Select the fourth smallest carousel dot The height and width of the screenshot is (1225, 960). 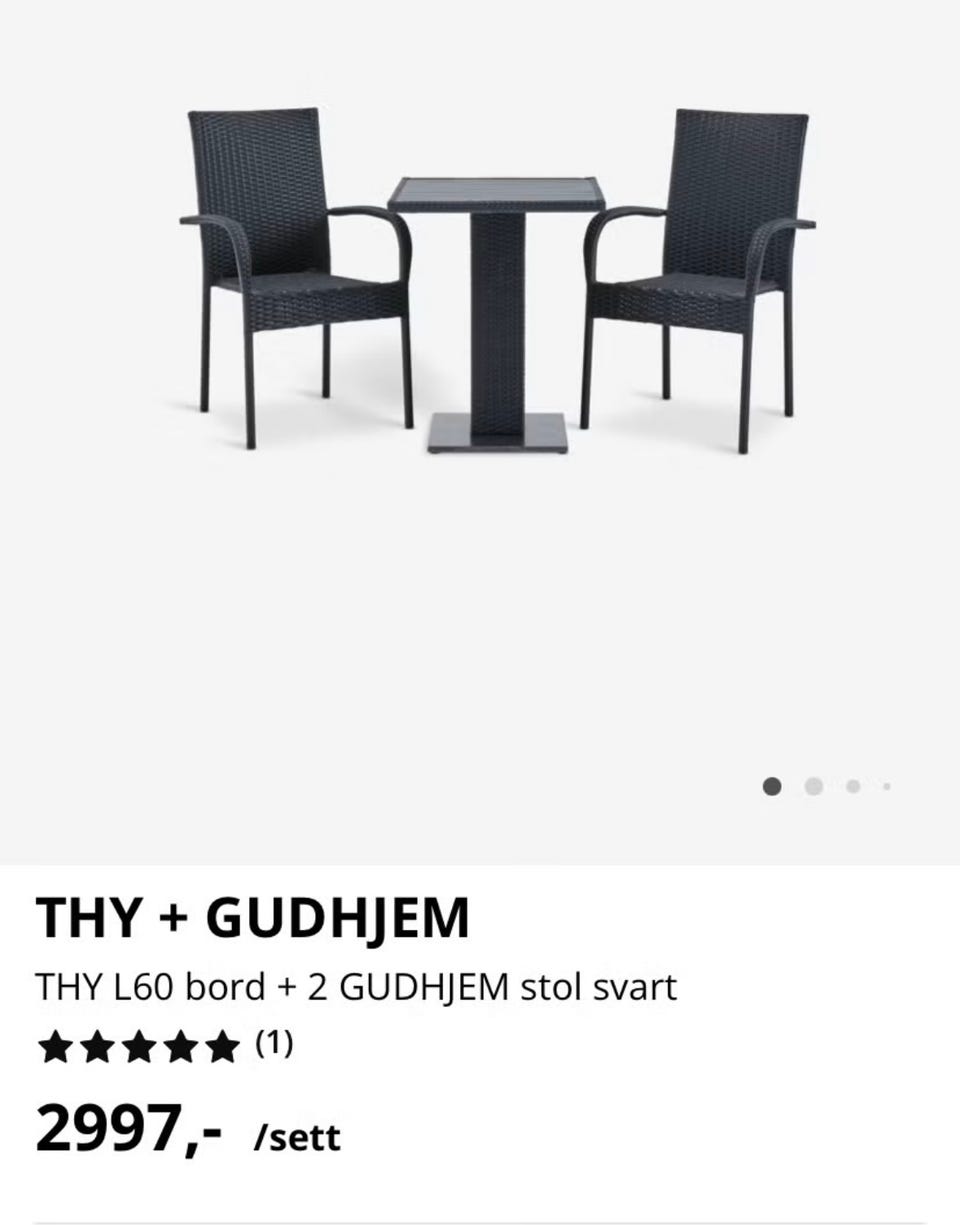(x=888, y=786)
